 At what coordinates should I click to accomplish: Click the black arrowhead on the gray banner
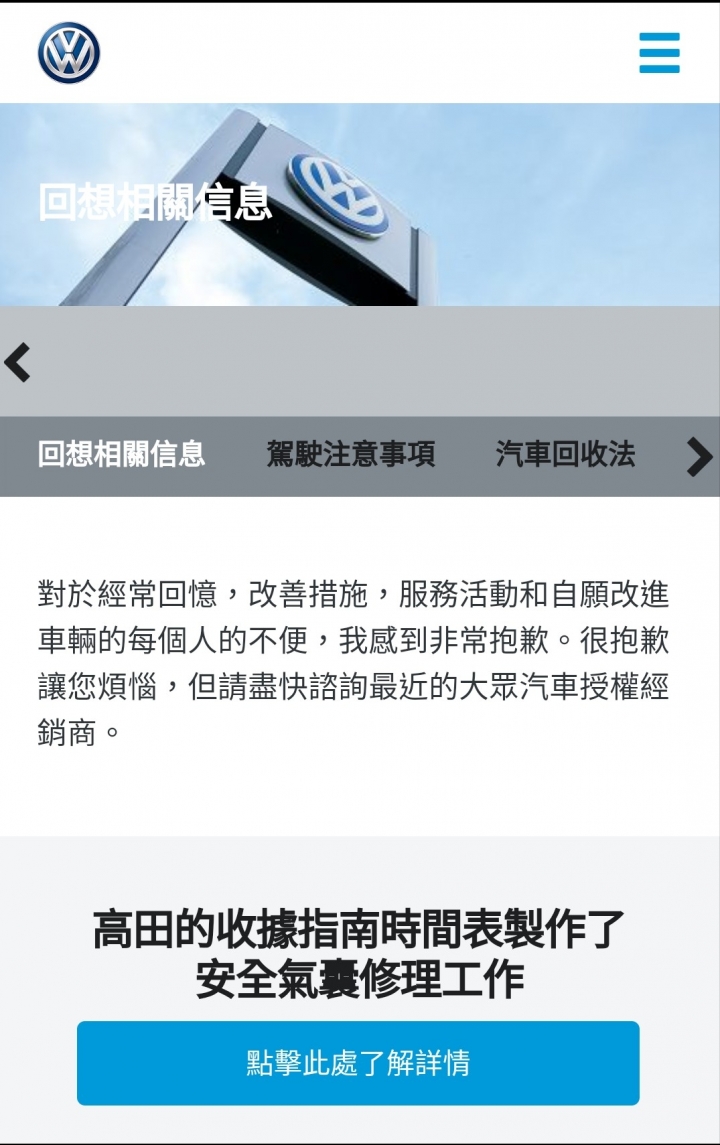pos(18,362)
